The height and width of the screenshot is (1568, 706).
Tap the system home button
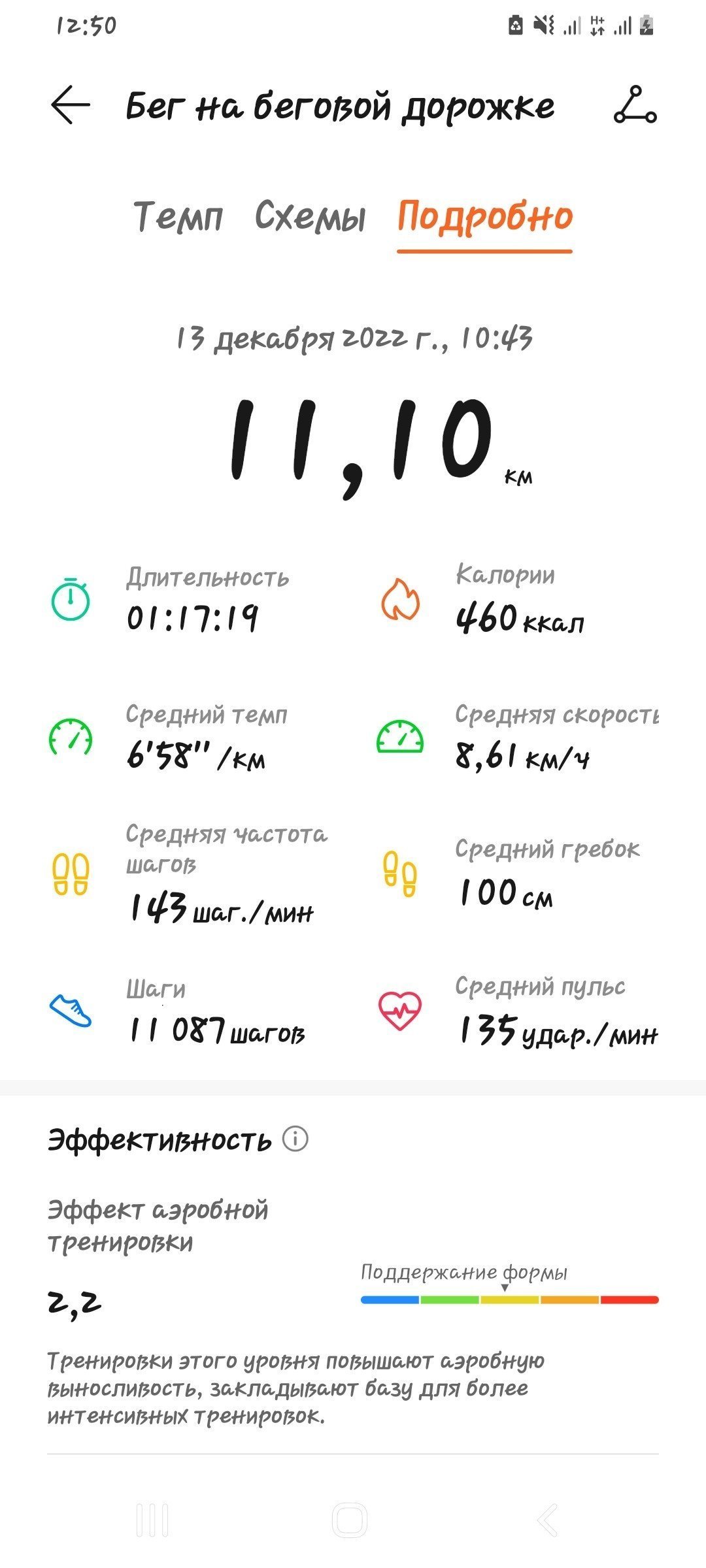click(x=350, y=1520)
